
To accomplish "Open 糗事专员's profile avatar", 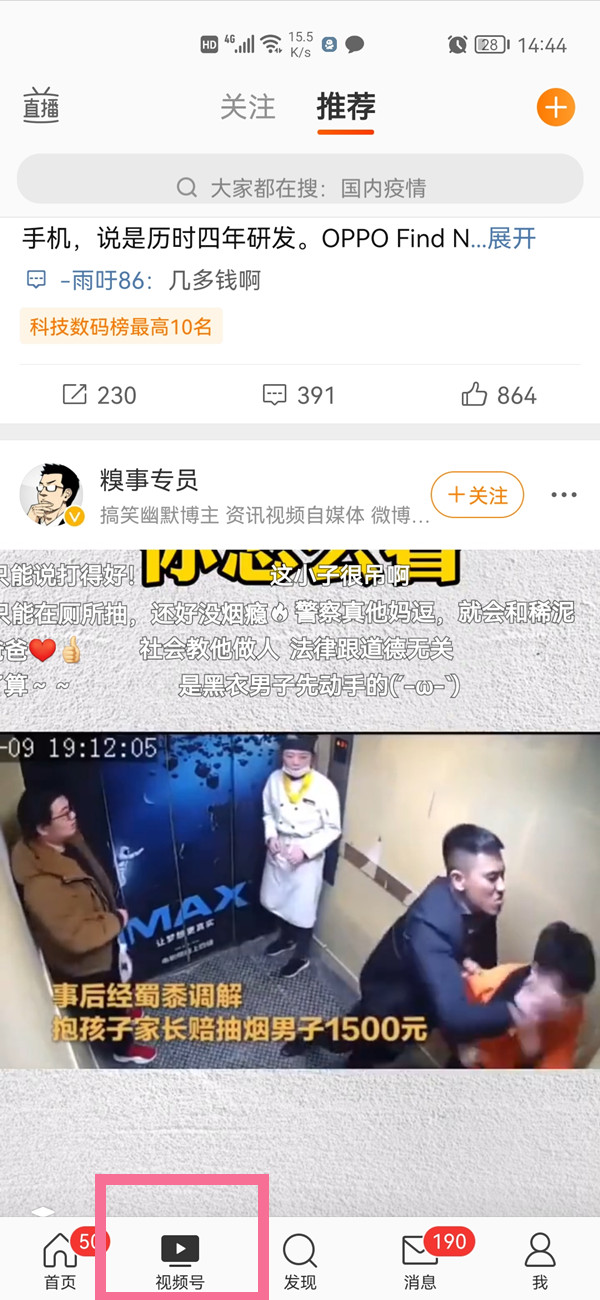I will point(52,494).
